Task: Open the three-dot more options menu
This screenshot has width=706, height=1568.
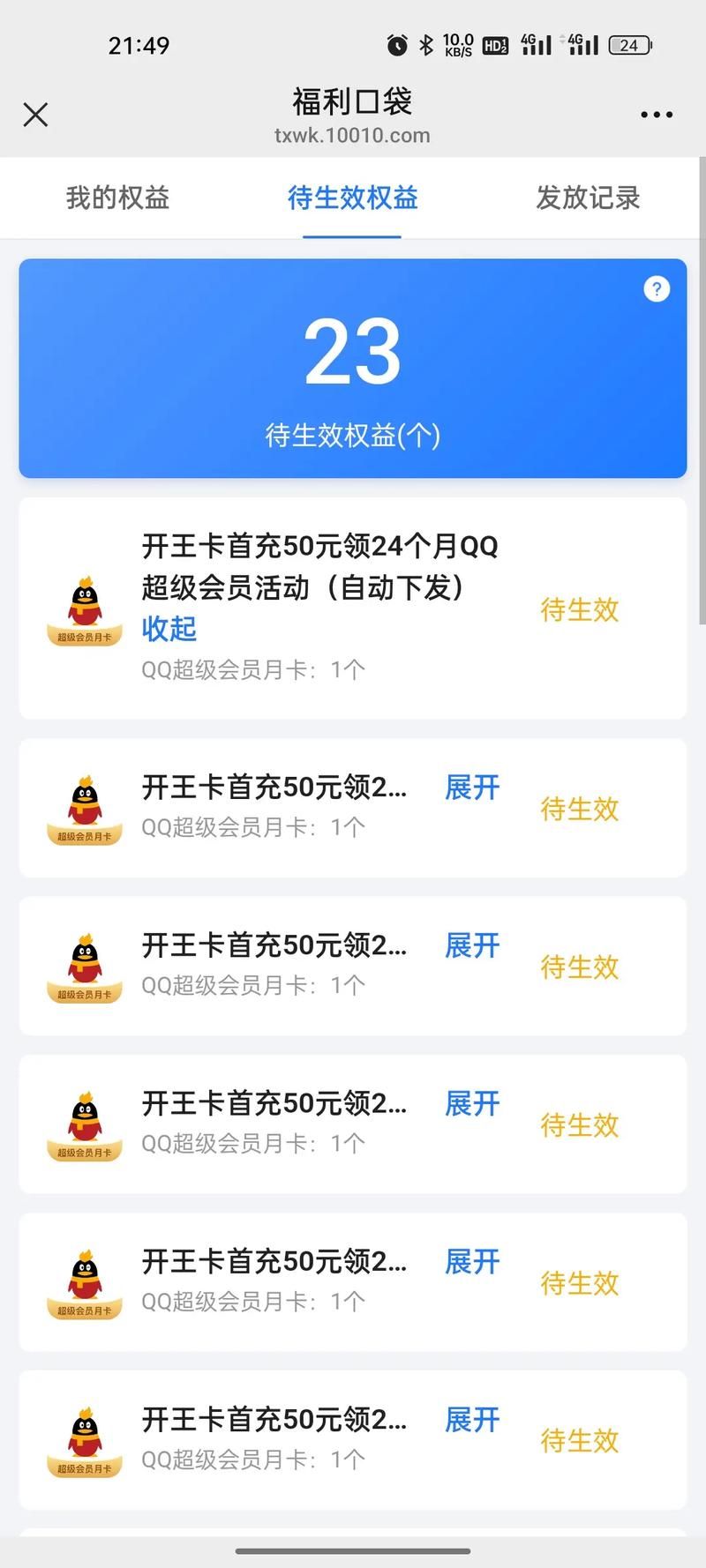Action: coord(655,115)
